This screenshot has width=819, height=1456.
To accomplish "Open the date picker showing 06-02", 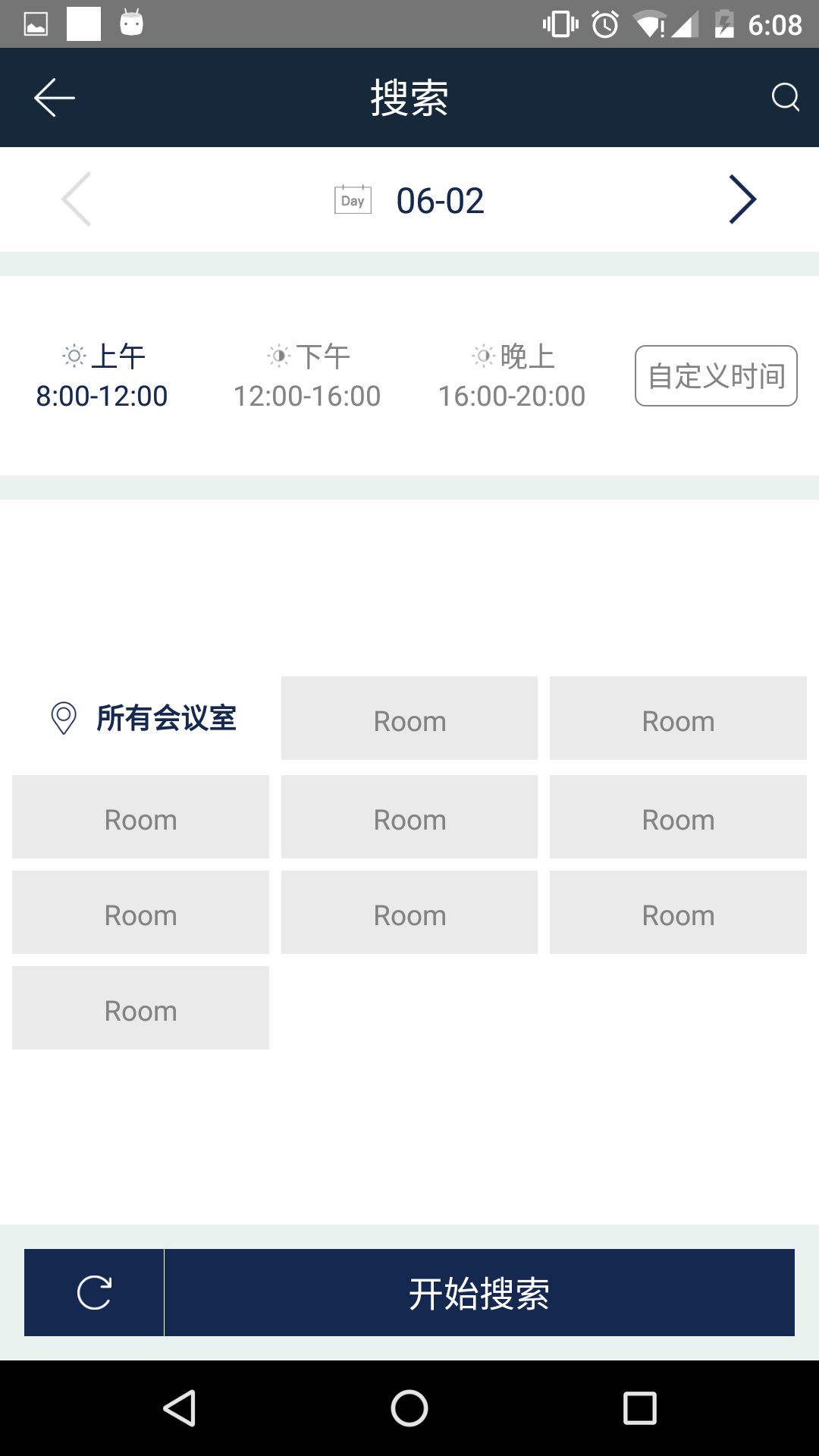I will point(410,201).
